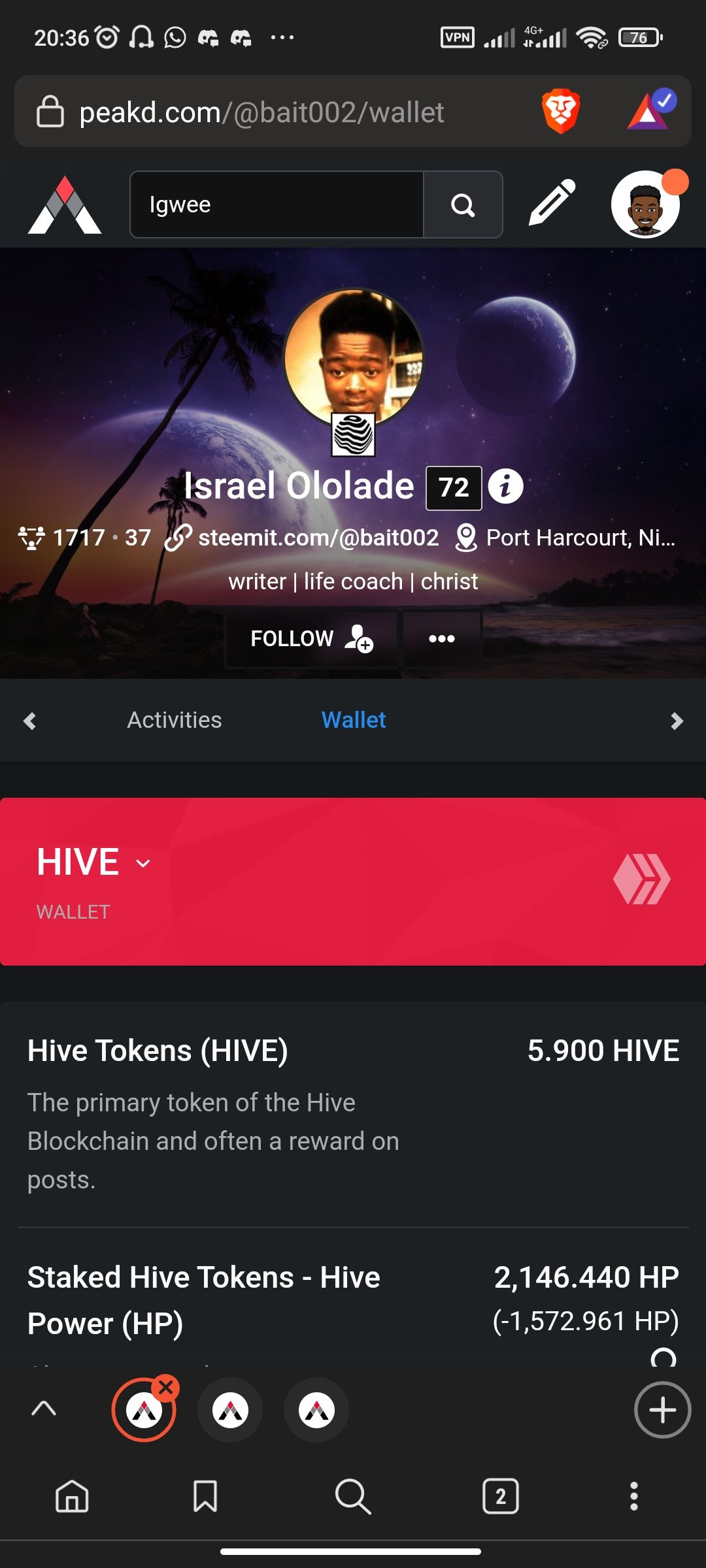Image resolution: width=706 pixels, height=1568 pixels.
Task: Tap the magnifier search button
Action: (x=463, y=204)
